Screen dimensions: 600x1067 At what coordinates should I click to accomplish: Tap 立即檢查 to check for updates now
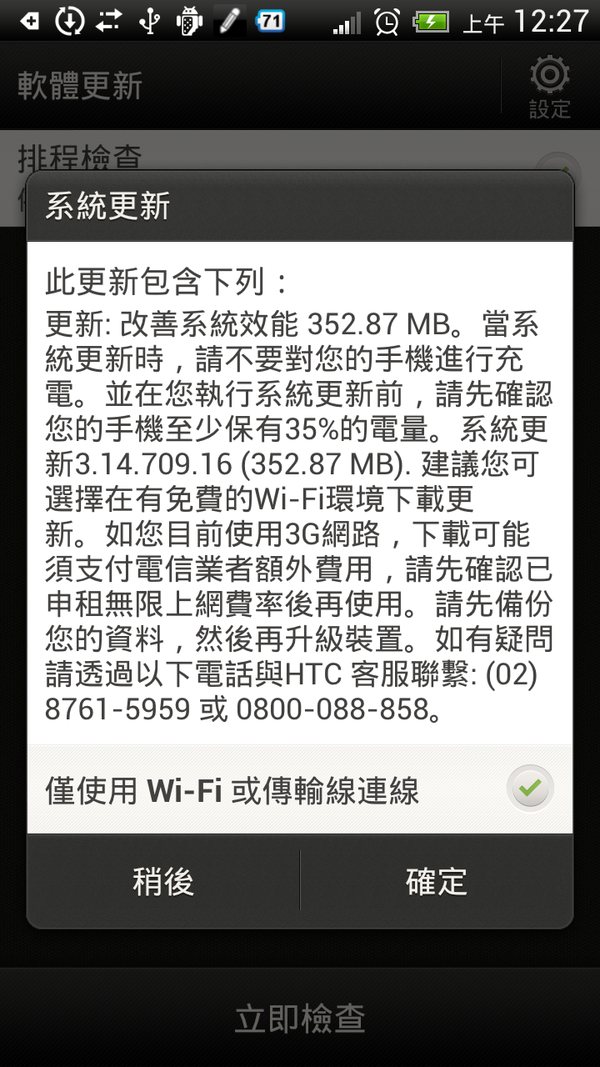300,1018
